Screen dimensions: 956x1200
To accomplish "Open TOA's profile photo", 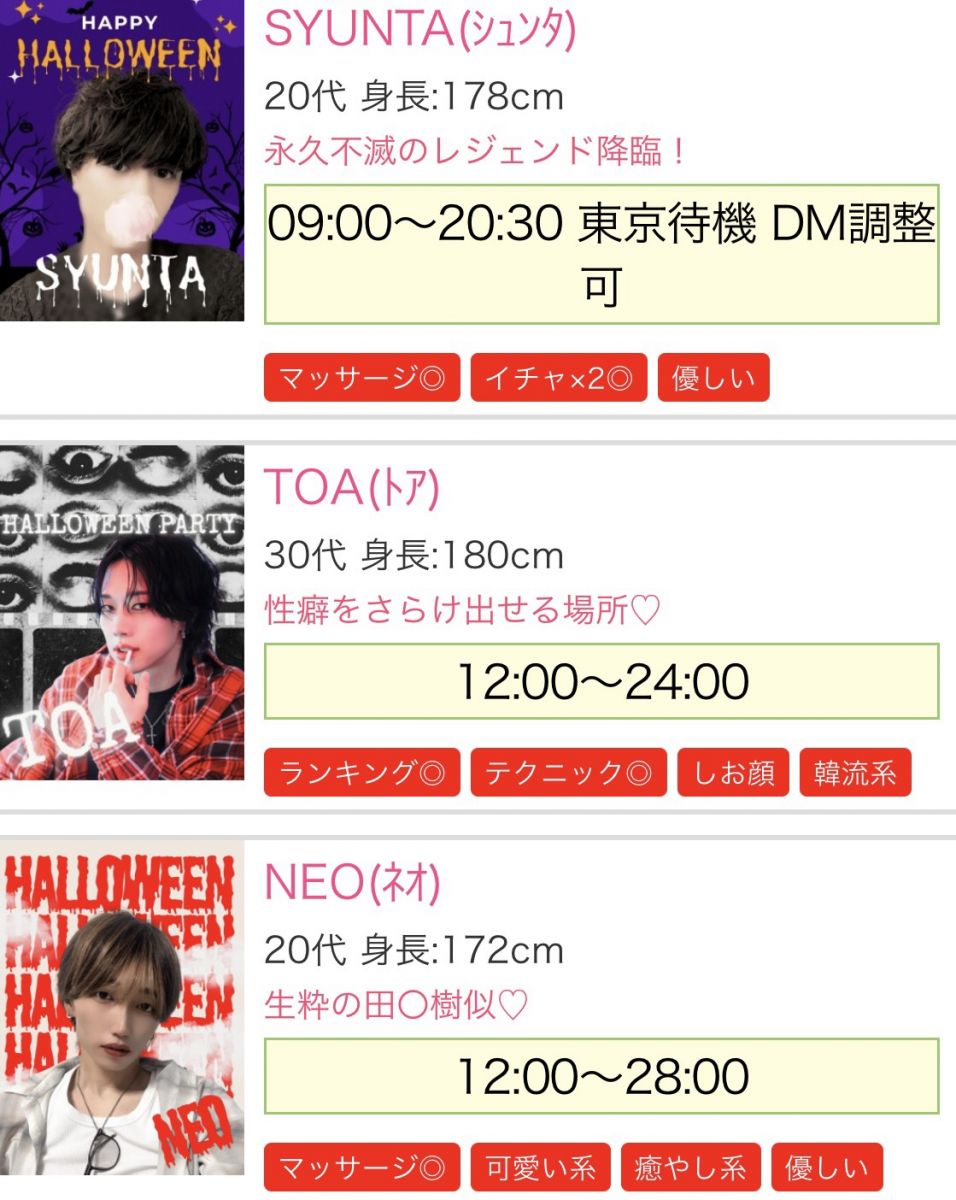I will 122,612.
